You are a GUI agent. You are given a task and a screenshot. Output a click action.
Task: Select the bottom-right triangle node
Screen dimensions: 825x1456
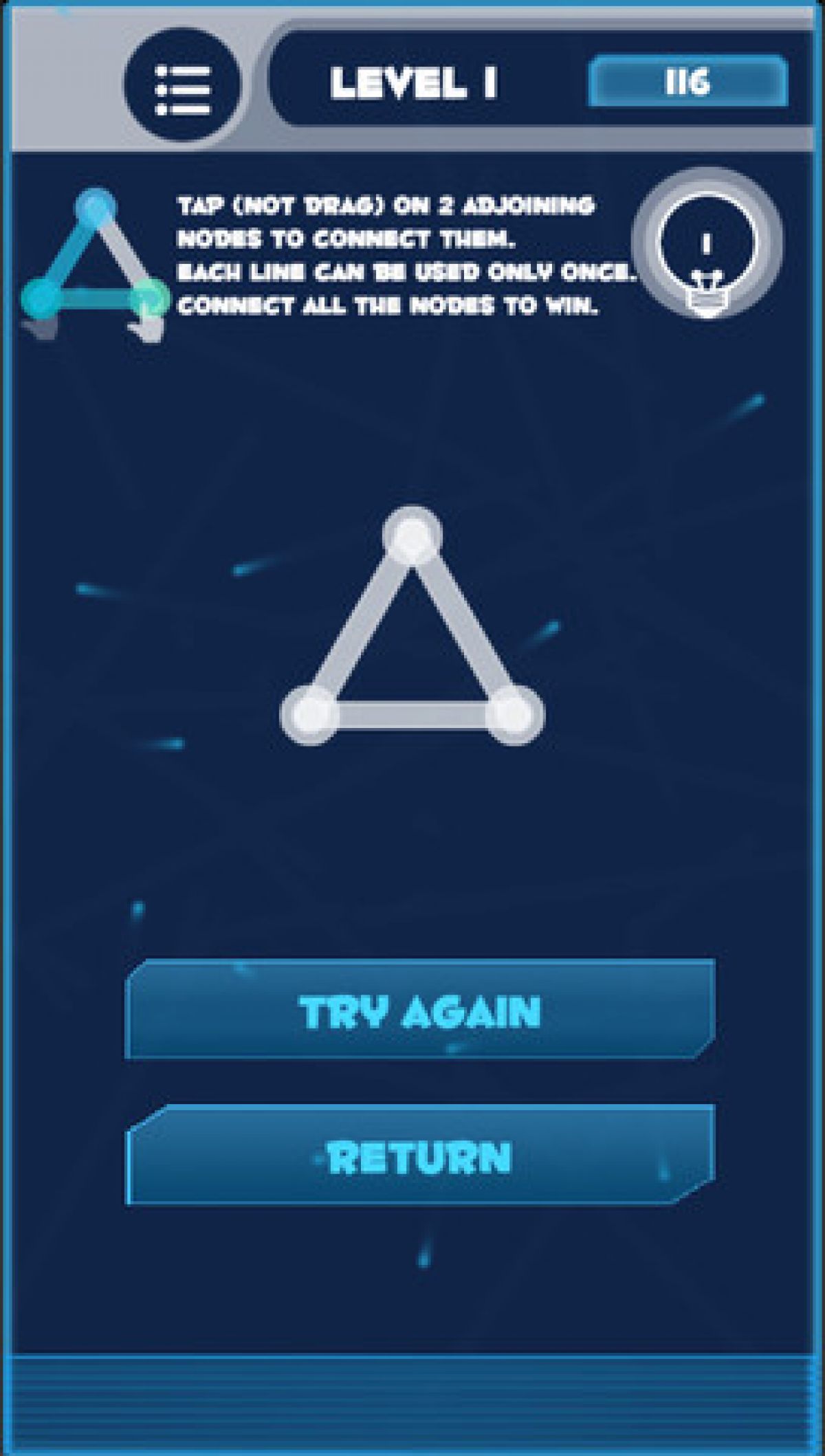click(x=514, y=714)
